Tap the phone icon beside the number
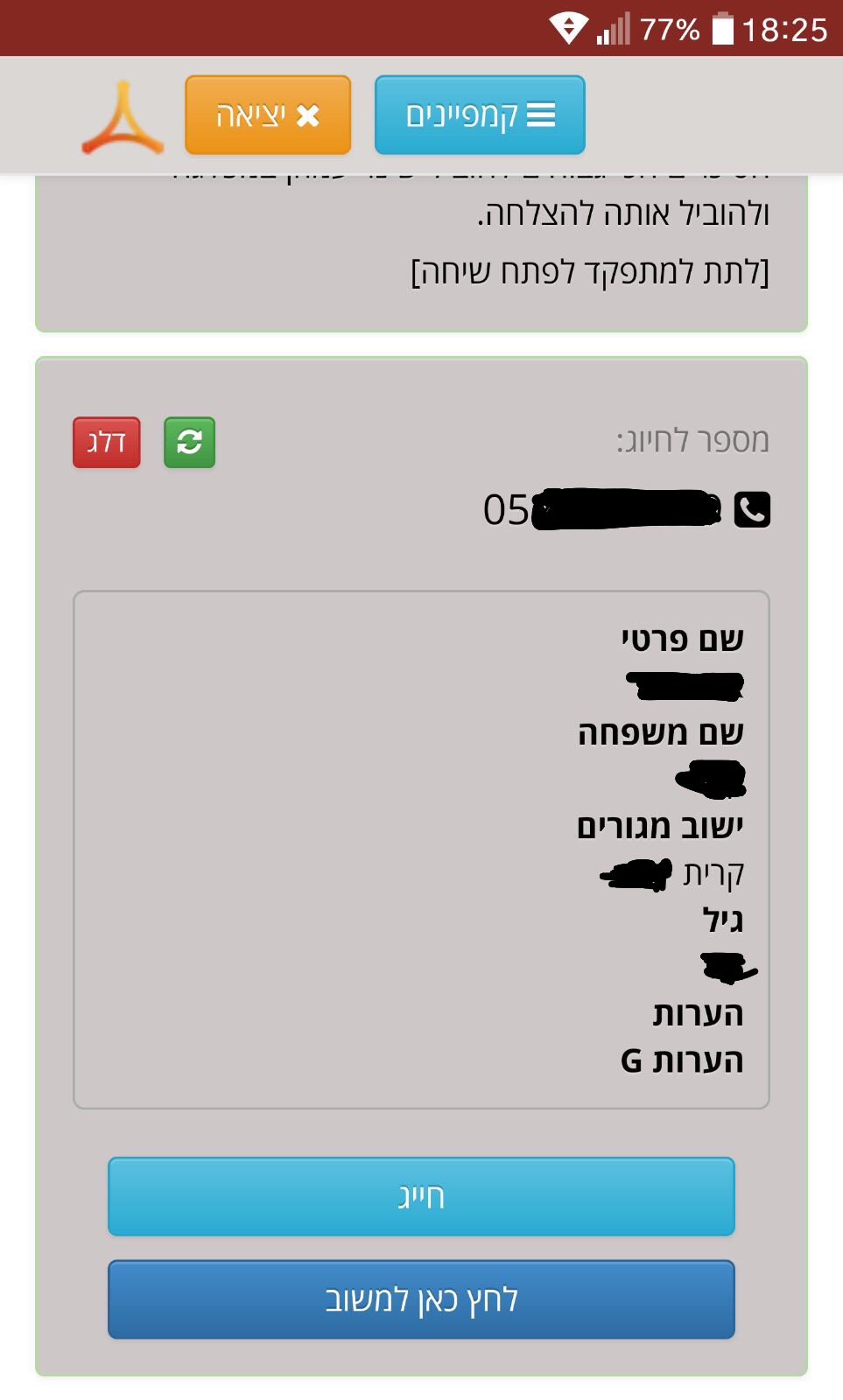Screen dimensions: 843x1400 751,509
